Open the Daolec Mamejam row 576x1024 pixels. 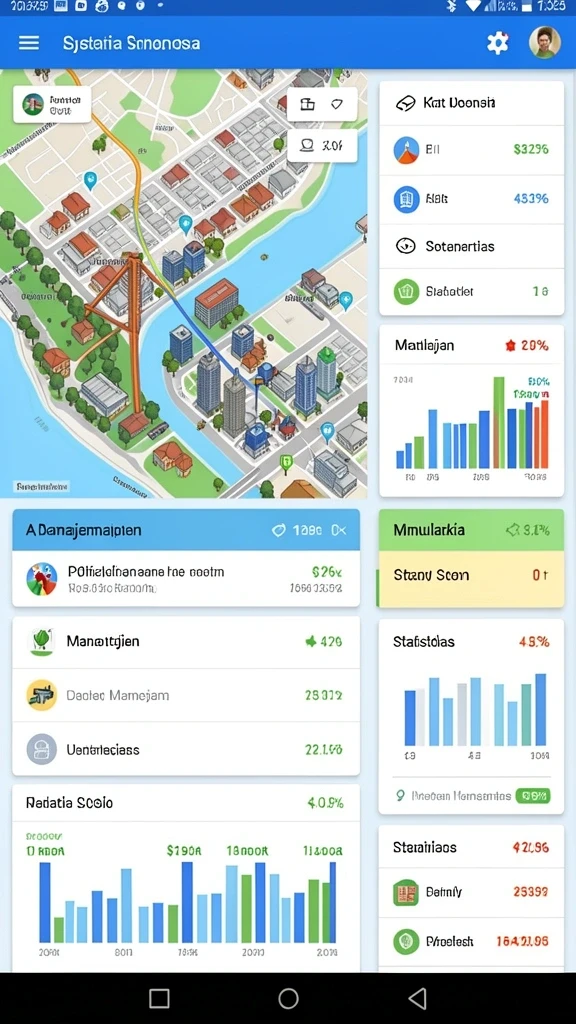186,696
